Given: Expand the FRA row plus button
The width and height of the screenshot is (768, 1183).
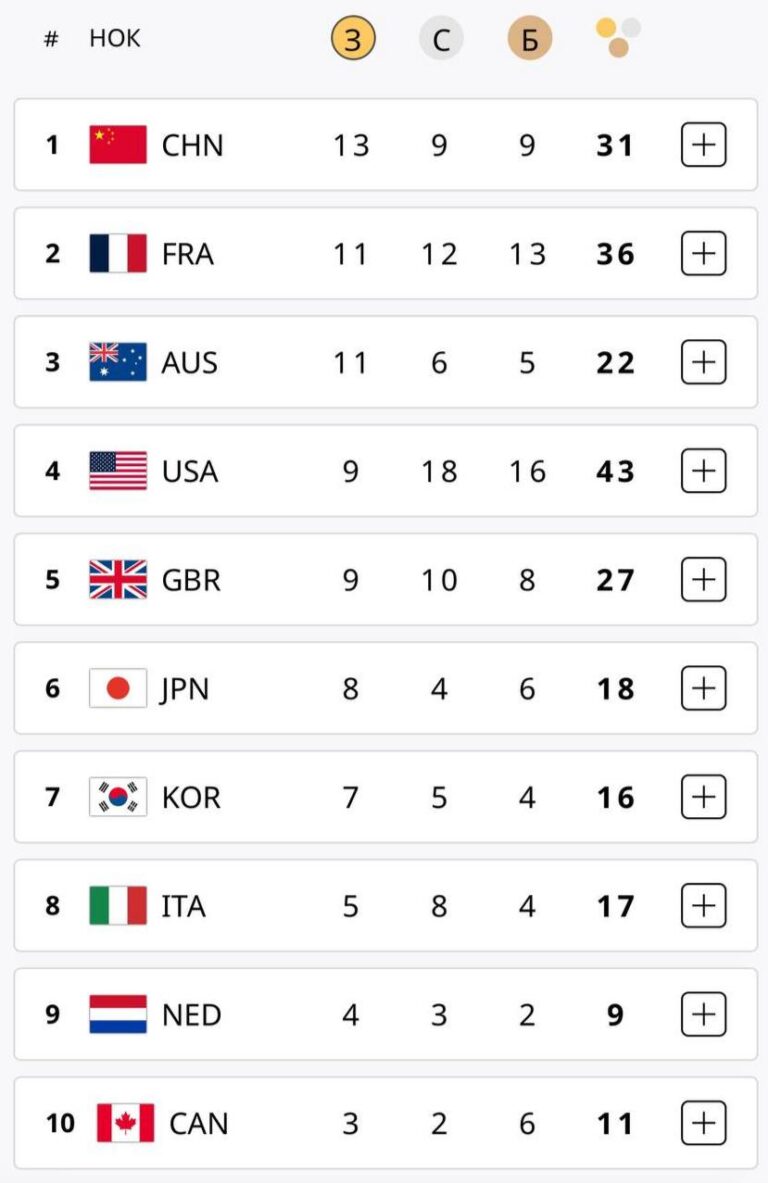Looking at the screenshot, I should coord(703,254).
